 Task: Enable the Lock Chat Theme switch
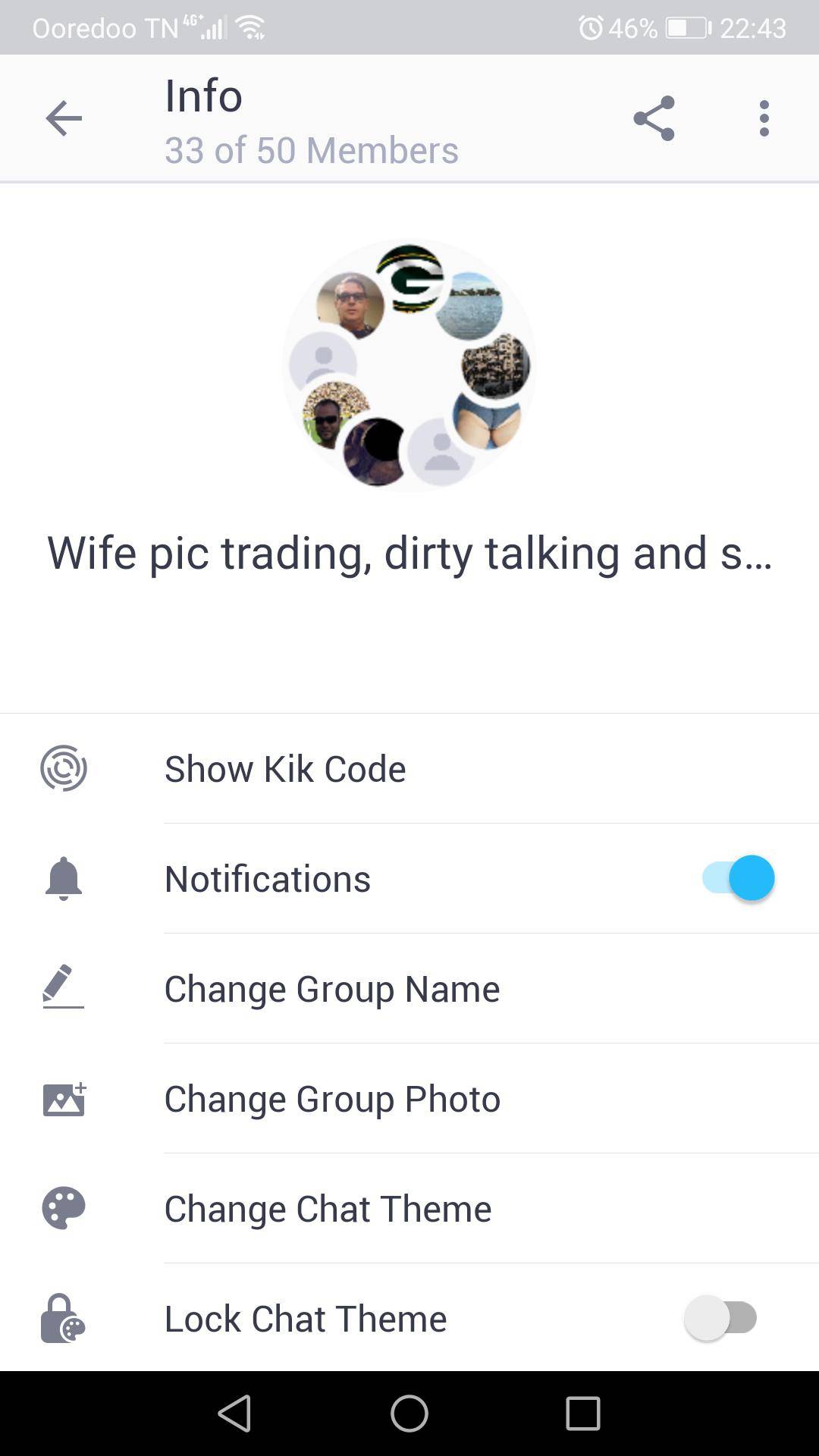click(720, 1318)
